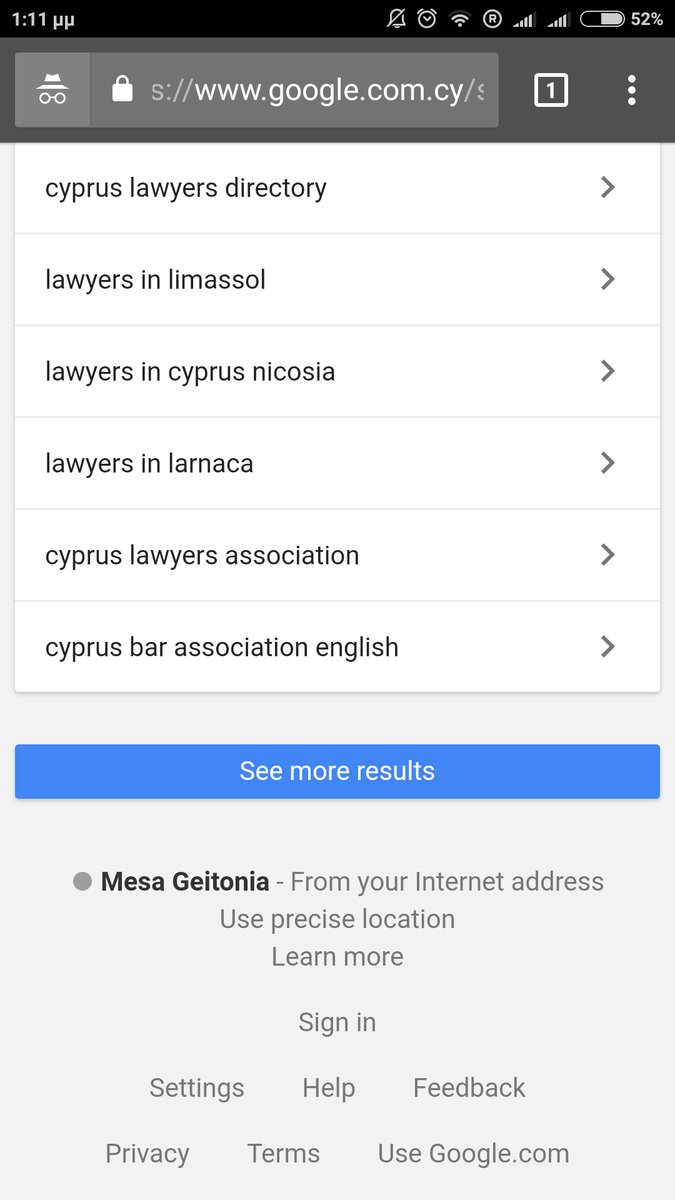Open the Chrome overflow menu
The image size is (675, 1200).
point(631,91)
